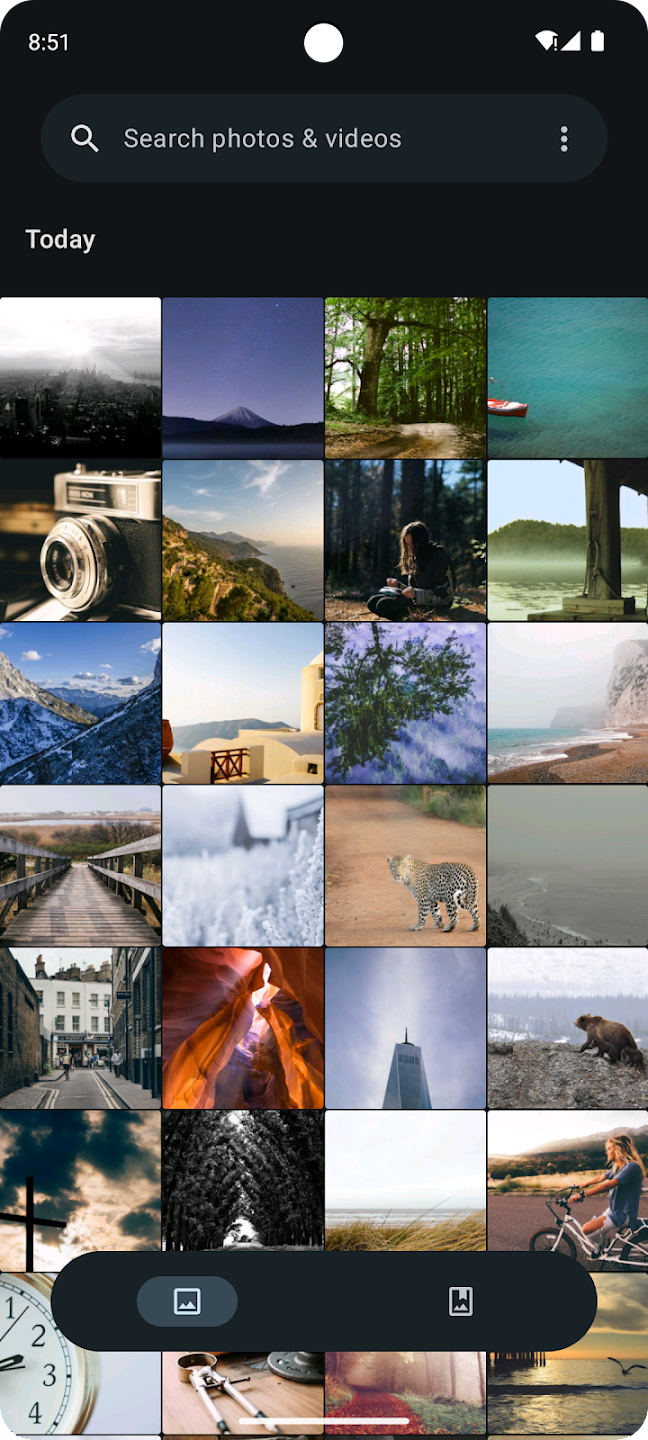Select the vintage camera photo
The height and width of the screenshot is (1440, 648).
(80, 540)
